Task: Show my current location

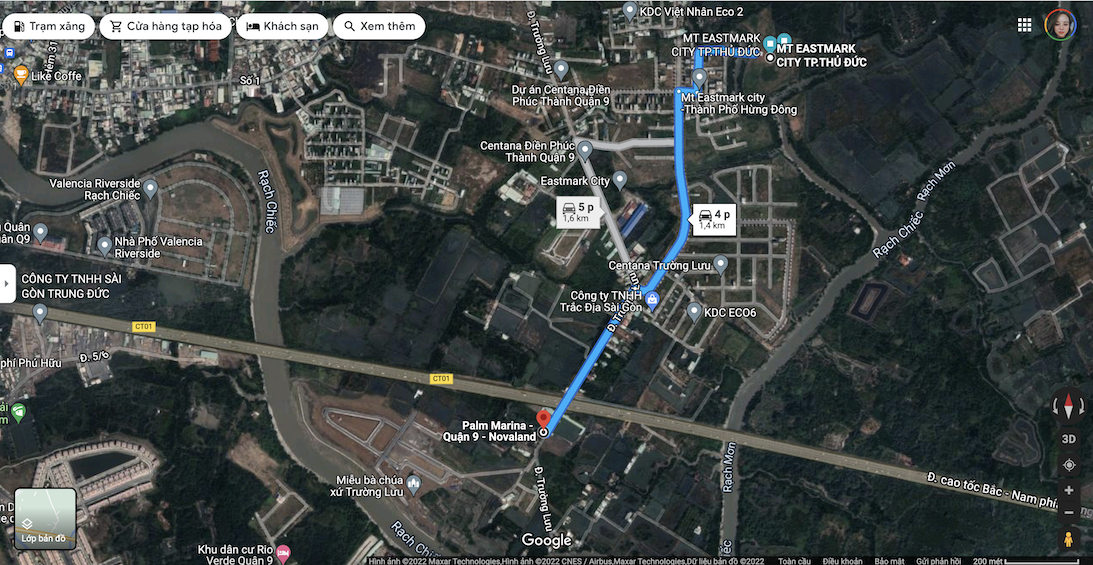Action: click(x=1068, y=465)
